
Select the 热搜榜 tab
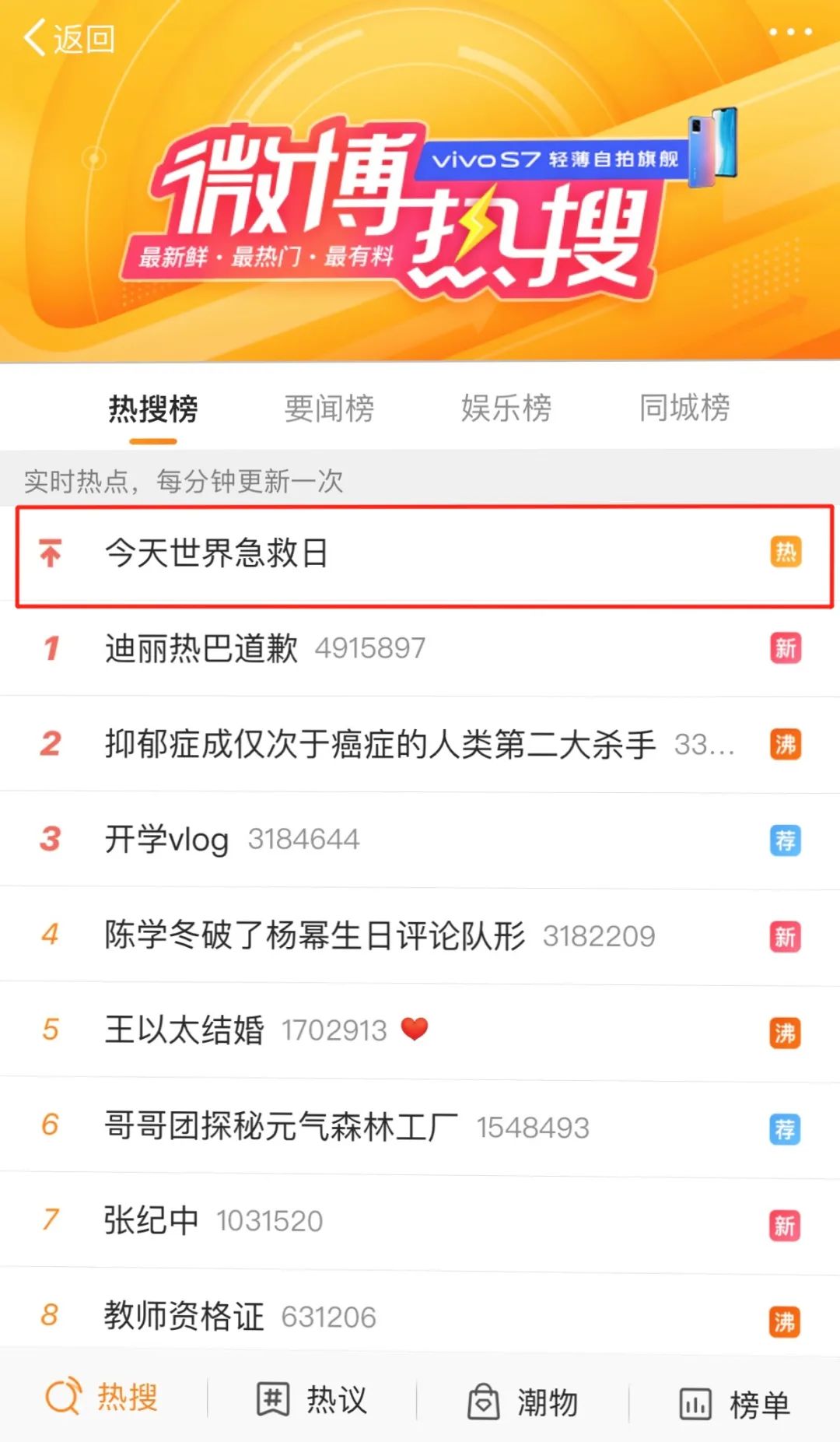[153, 408]
